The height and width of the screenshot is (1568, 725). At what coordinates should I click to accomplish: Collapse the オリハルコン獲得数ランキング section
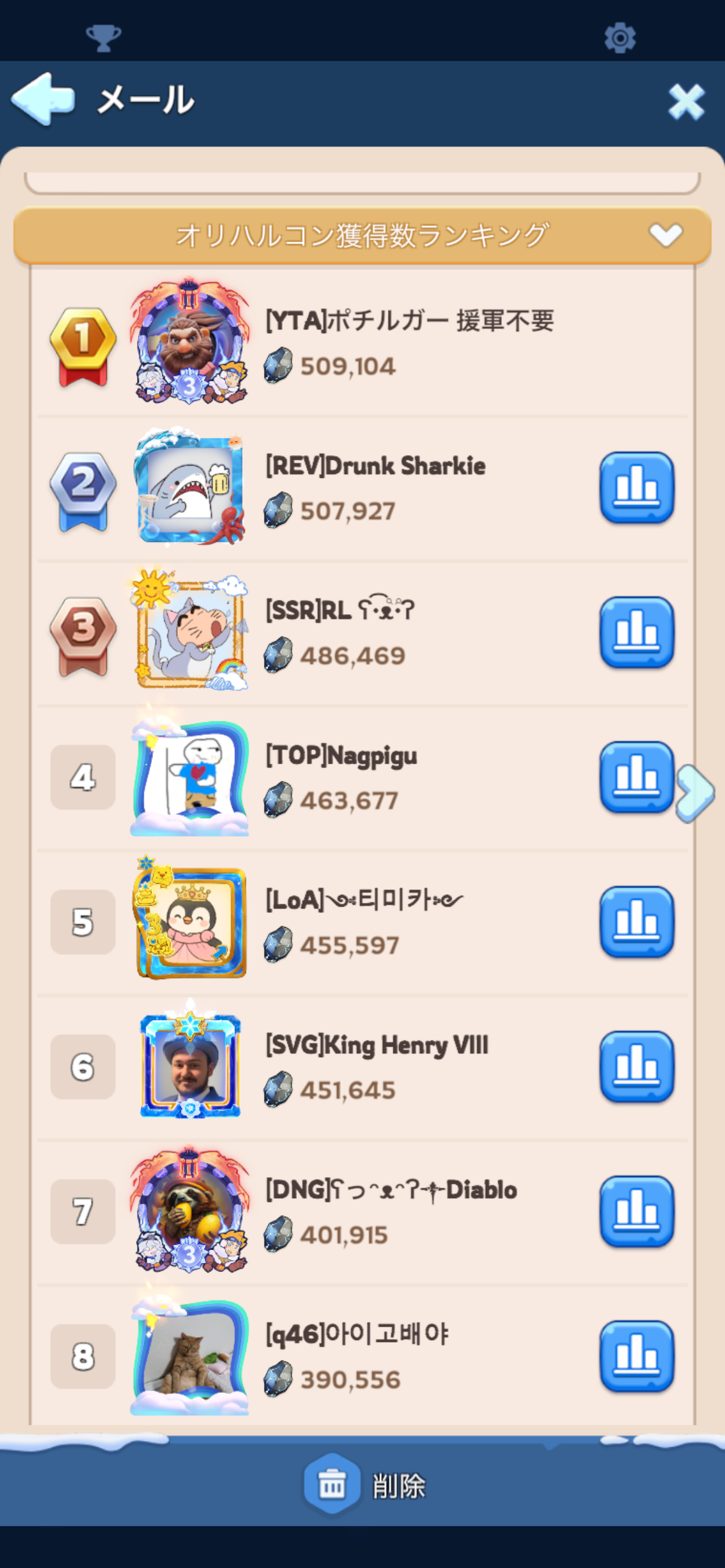pyautogui.click(x=666, y=235)
